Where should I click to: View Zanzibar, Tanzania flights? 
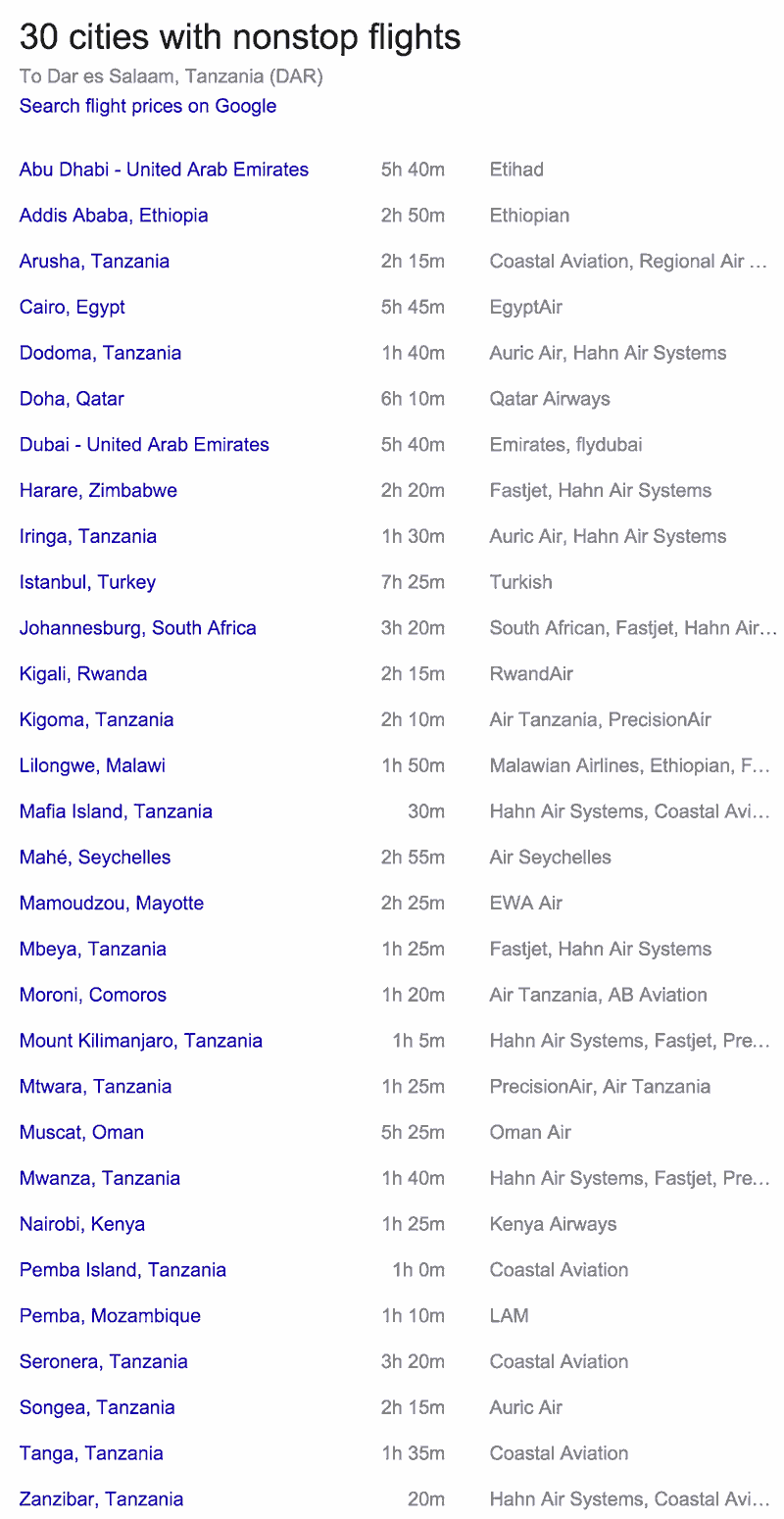coord(102,1499)
